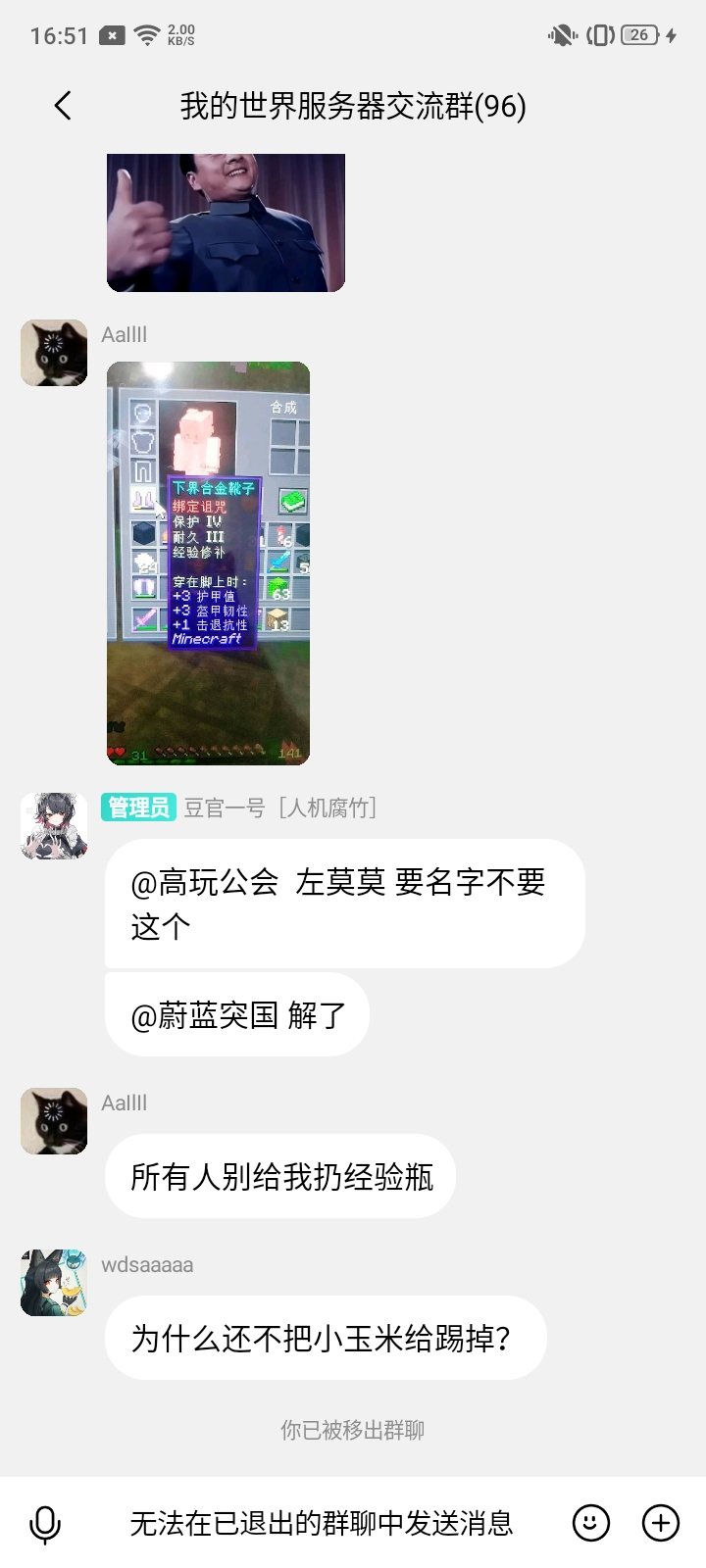Open the plus attachment menu
Image resolution: width=706 pixels, height=1568 pixels.
point(660,1523)
